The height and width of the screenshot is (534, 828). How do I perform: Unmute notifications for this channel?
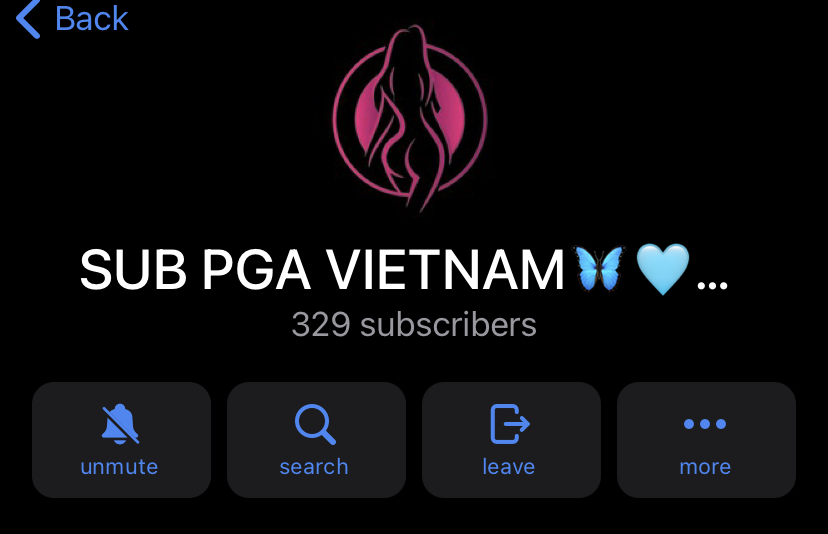(121, 440)
